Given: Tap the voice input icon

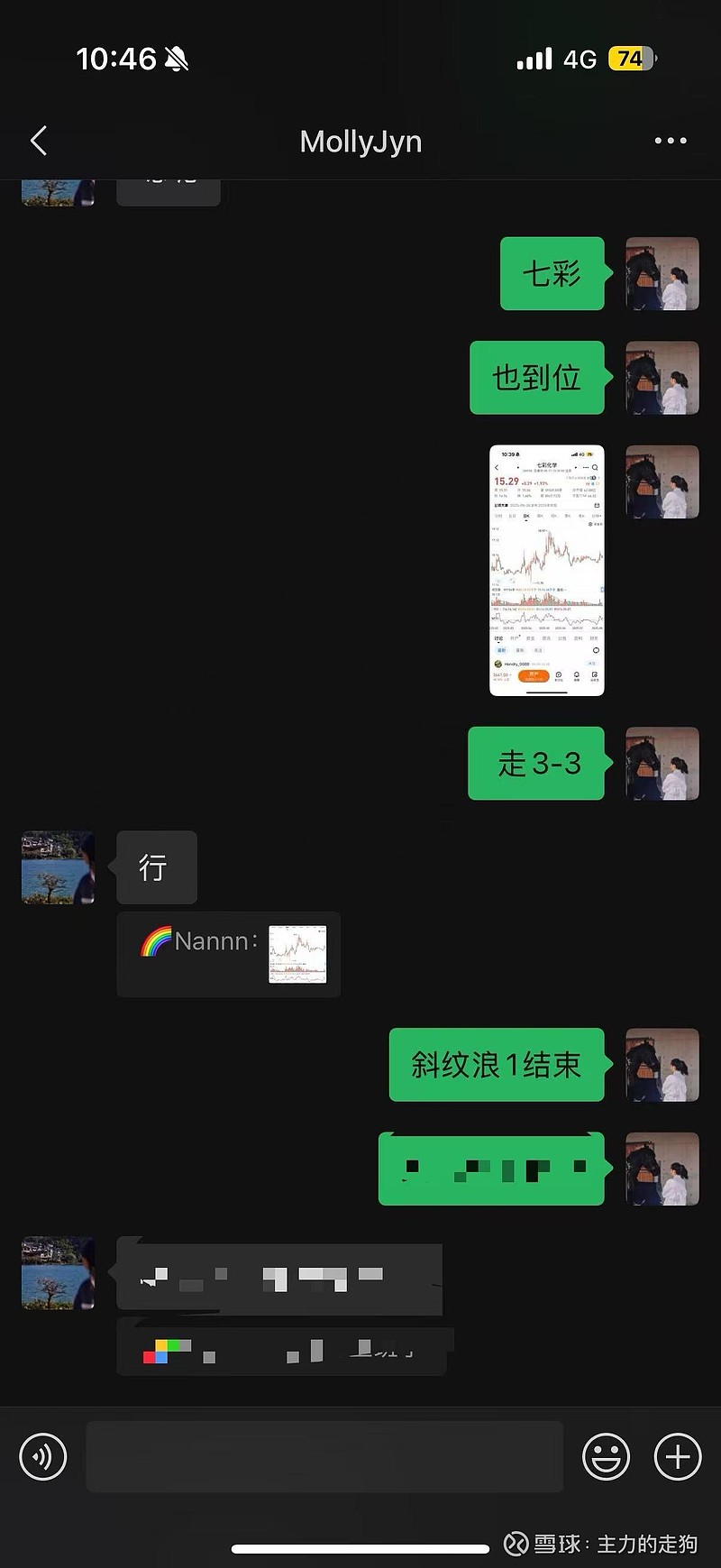Looking at the screenshot, I should coord(43,1456).
